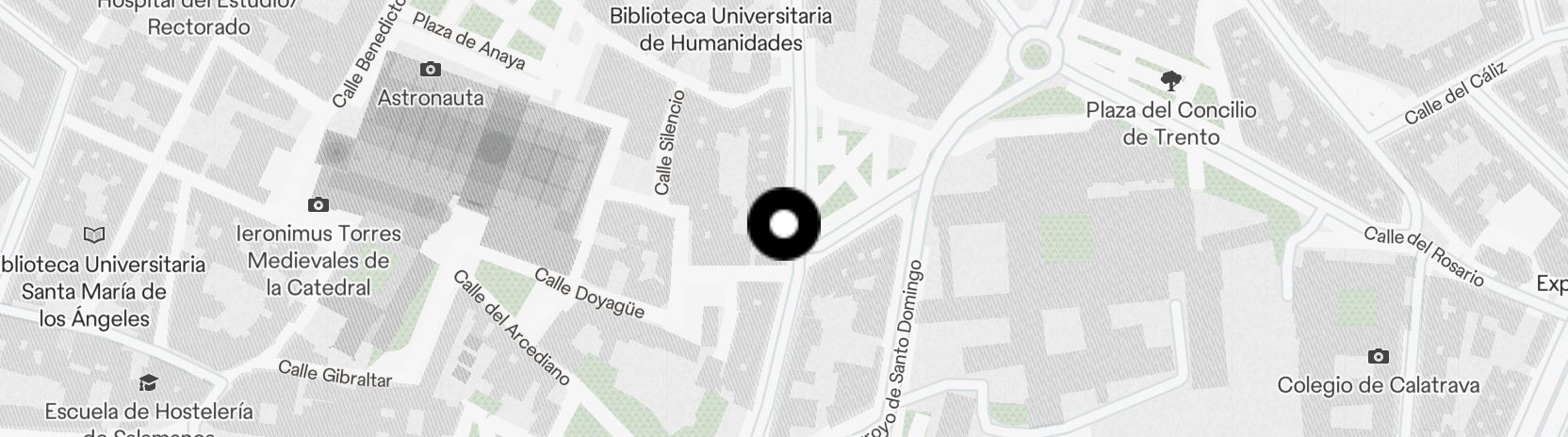This screenshot has height=437, width=1568.
Task: Select the Colegio de Calatrava marker
Action: pos(1378,357)
